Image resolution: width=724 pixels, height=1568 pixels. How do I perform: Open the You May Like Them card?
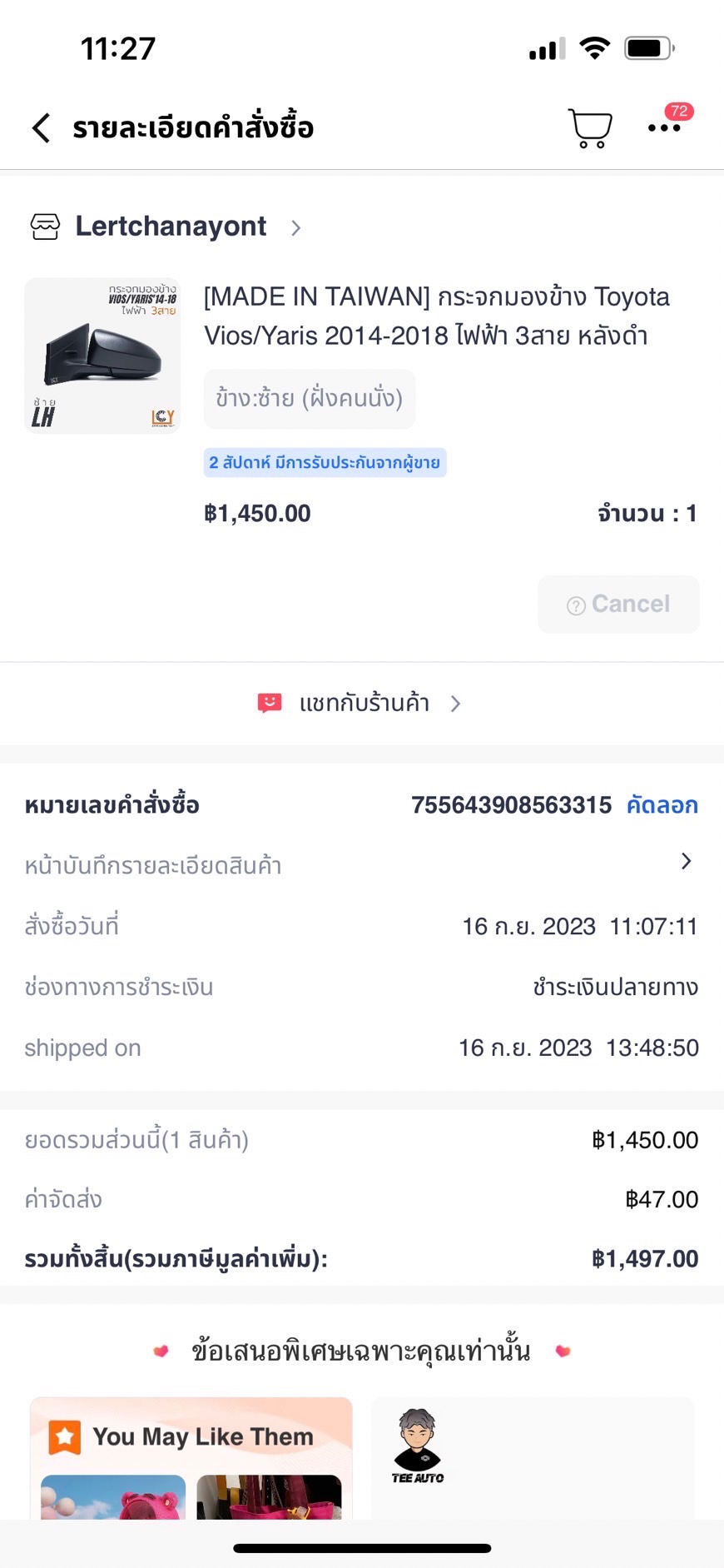tap(191, 1457)
